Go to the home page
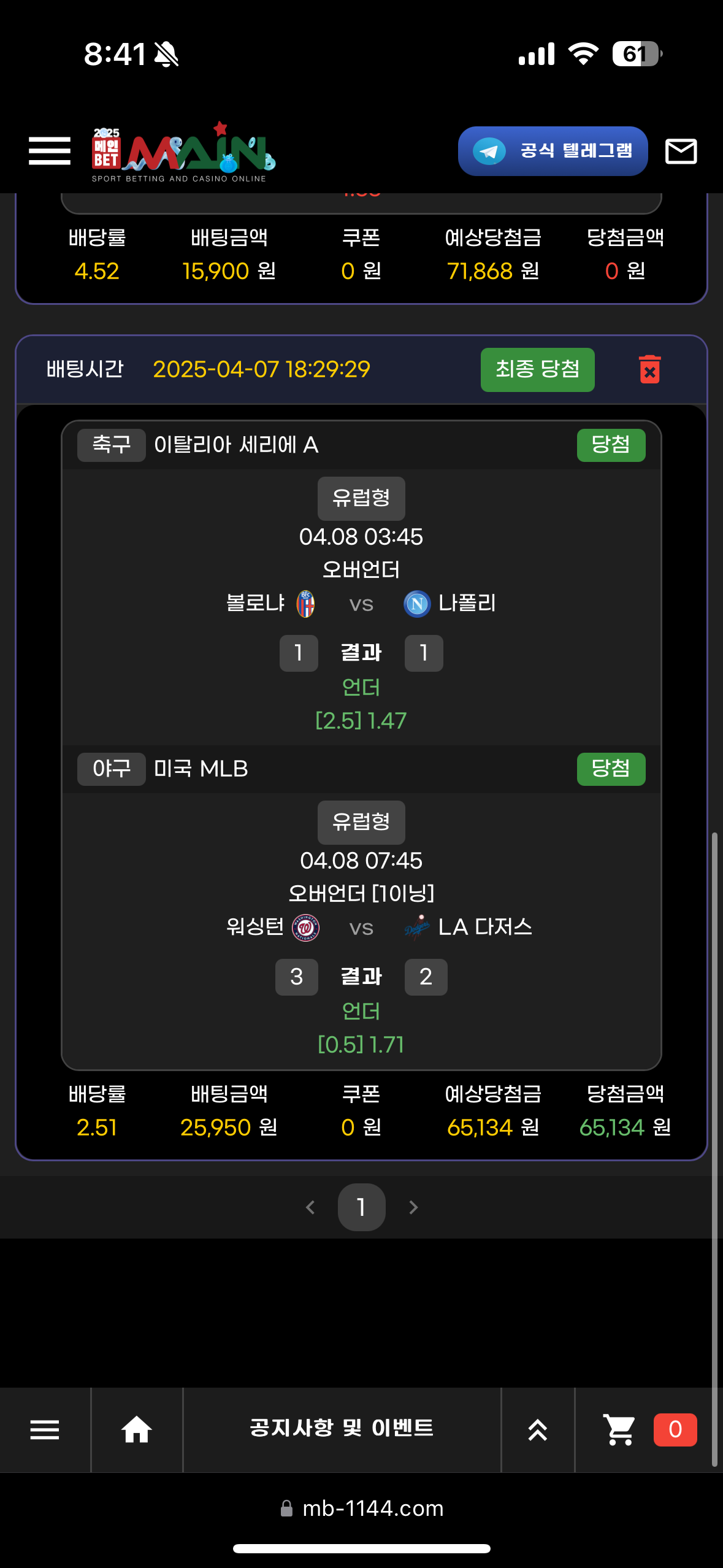 pyautogui.click(x=136, y=1430)
